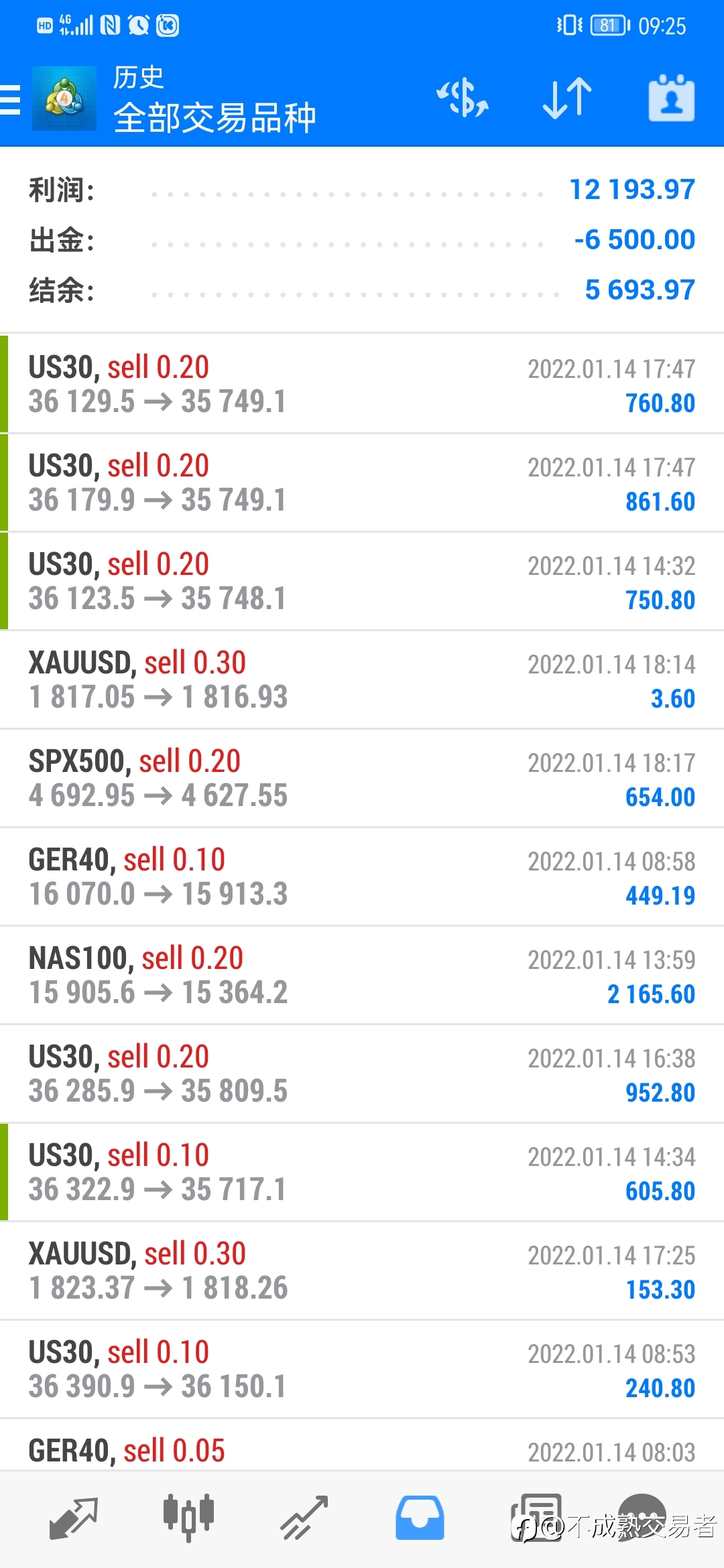724x1568 pixels.
Task: Open the news and messages tab
Action: (536, 1517)
